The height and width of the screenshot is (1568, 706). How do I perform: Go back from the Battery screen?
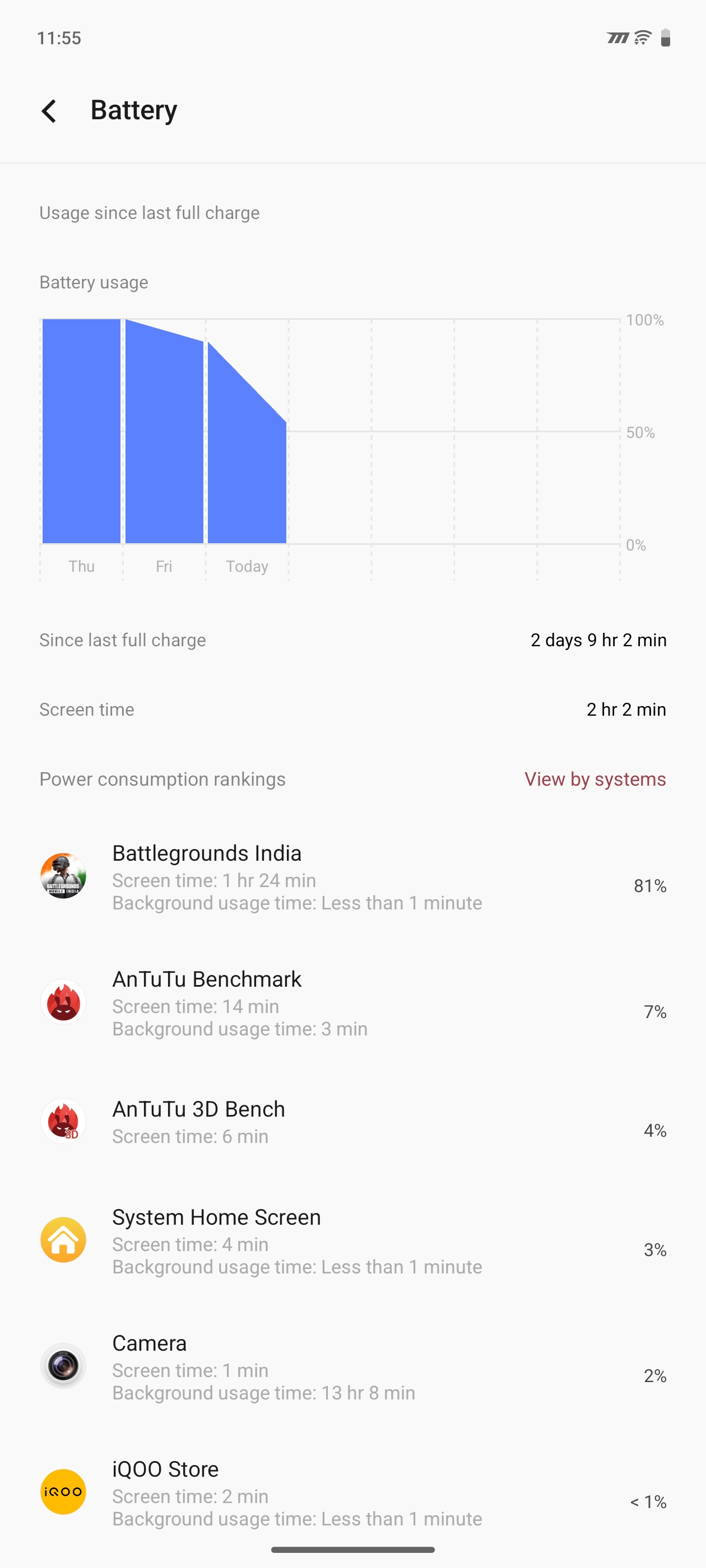[x=49, y=111]
